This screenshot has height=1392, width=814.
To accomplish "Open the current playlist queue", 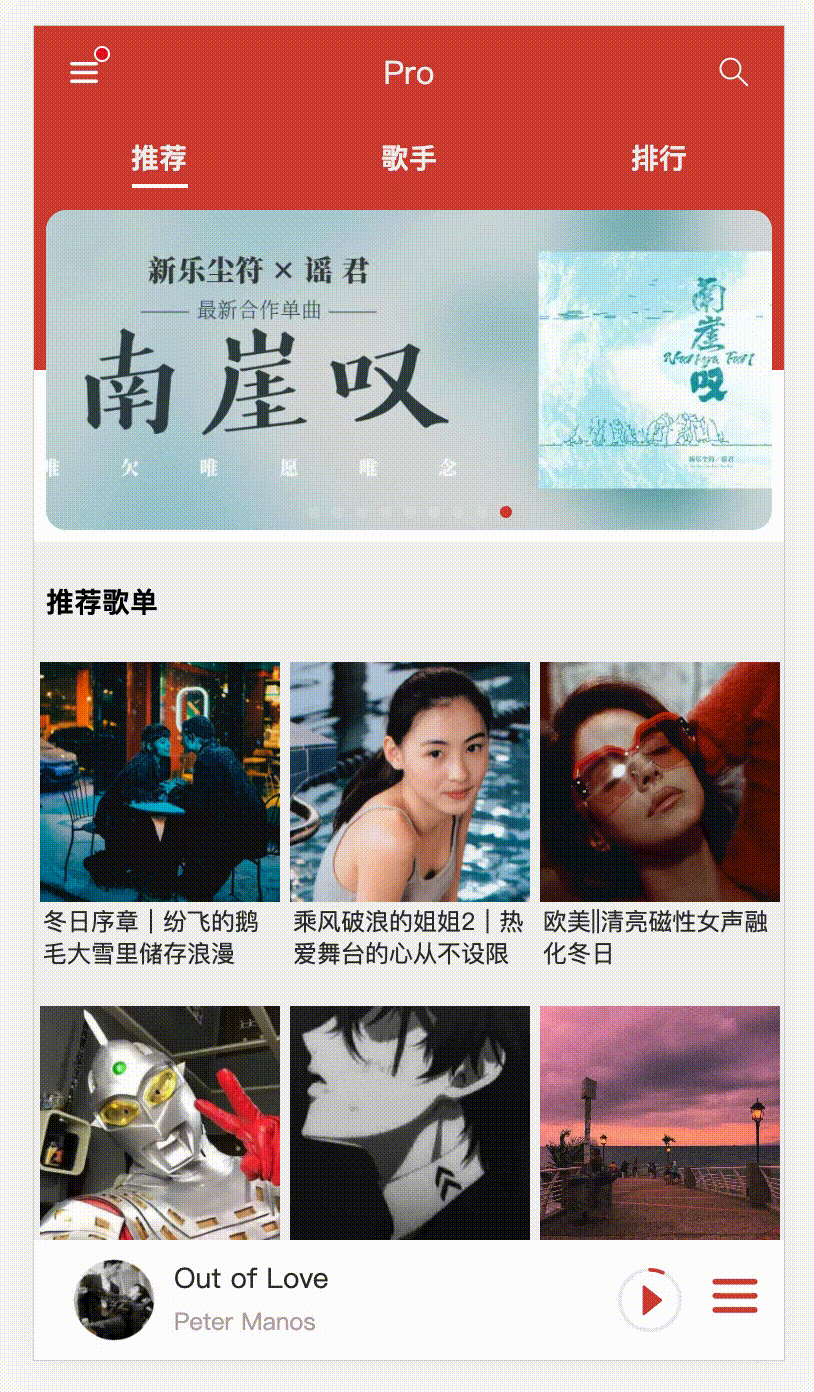I will pos(735,1297).
